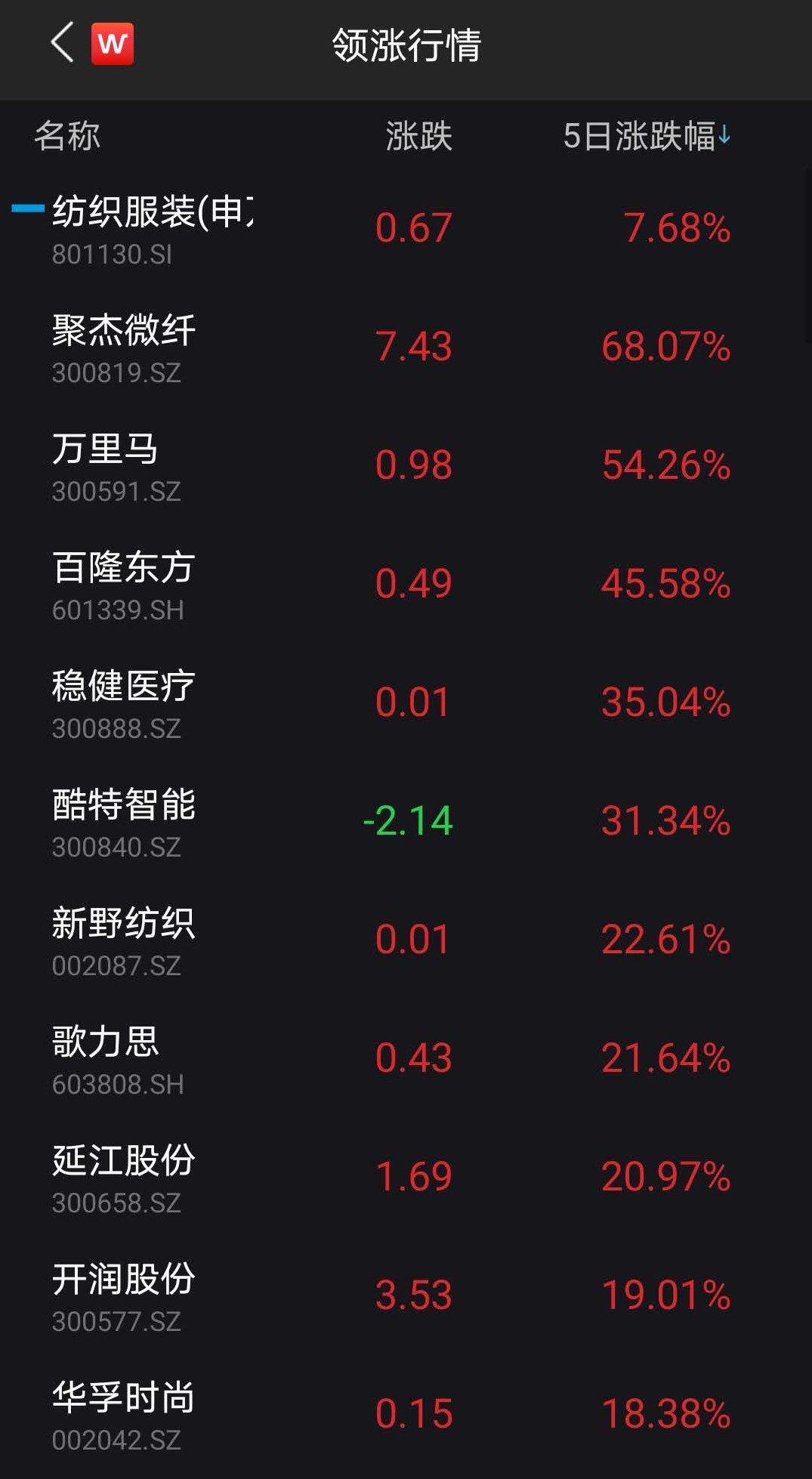The height and width of the screenshot is (1479, 812).
Task: Go back using the top-left arrow
Action: point(63,43)
